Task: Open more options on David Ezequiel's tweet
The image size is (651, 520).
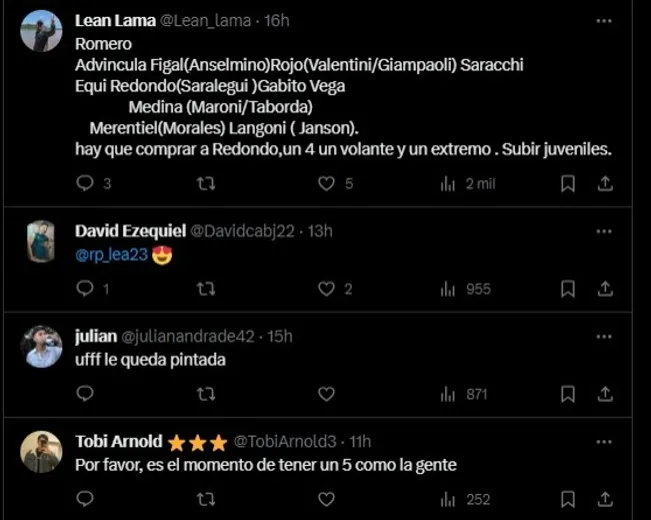Action: point(604,231)
